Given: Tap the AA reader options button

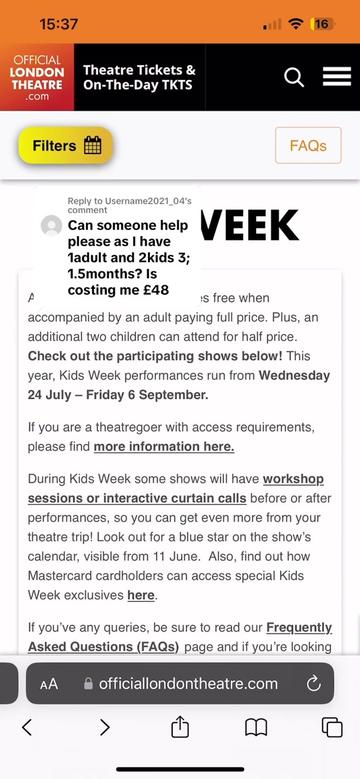Looking at the screenshot, I should click(49, 684).
